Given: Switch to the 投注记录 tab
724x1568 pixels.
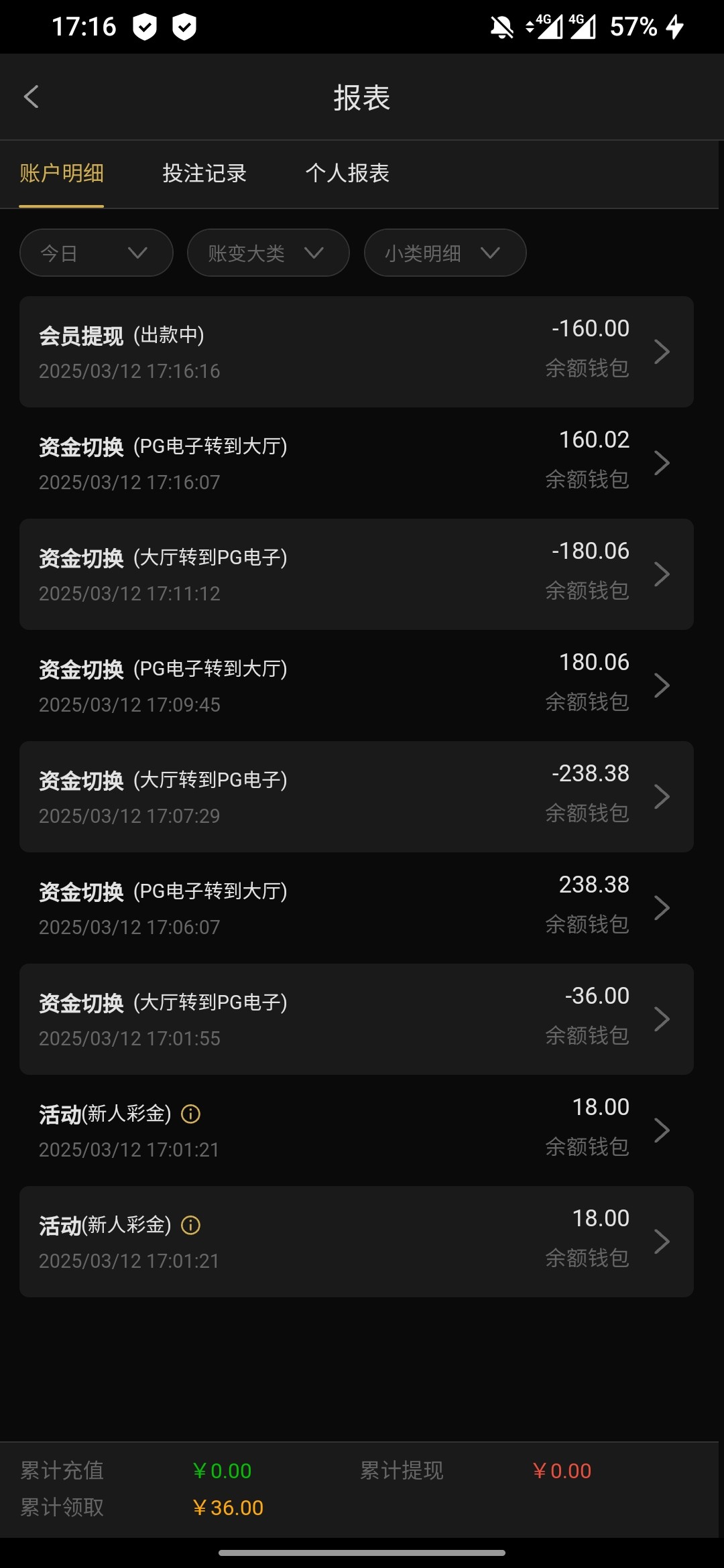Looking at the screenshot, I should pos(204,174).
